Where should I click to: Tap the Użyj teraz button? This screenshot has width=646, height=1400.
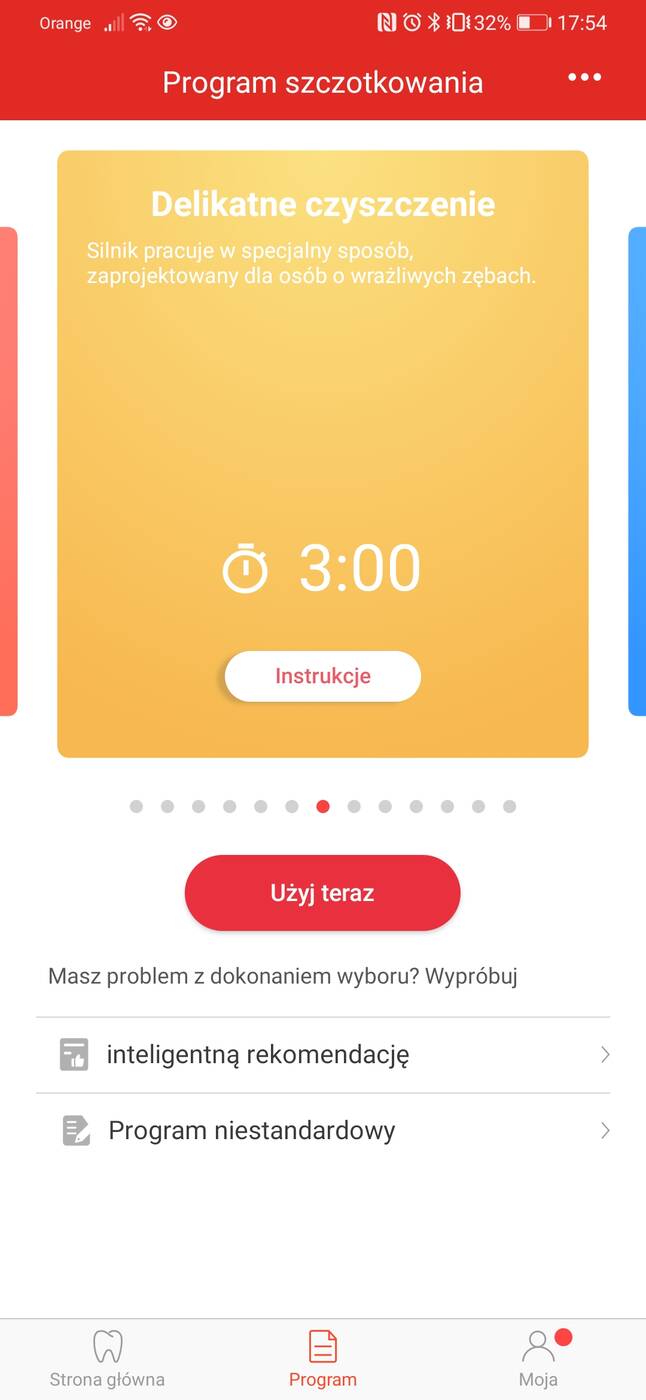(322, 893)
